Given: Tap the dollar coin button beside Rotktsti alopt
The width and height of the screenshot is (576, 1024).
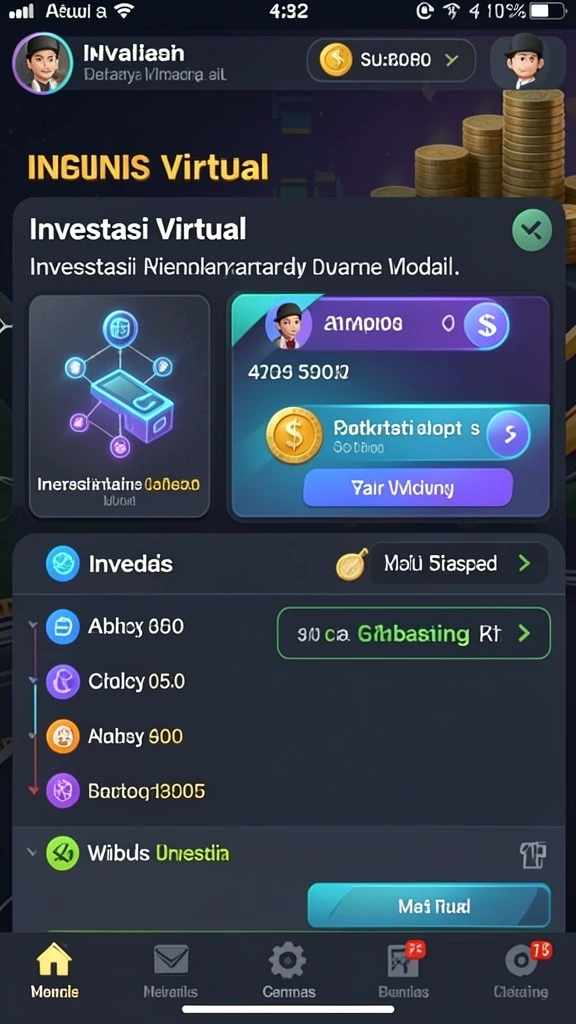Looking at the screenshot, I should pos(508,434).
